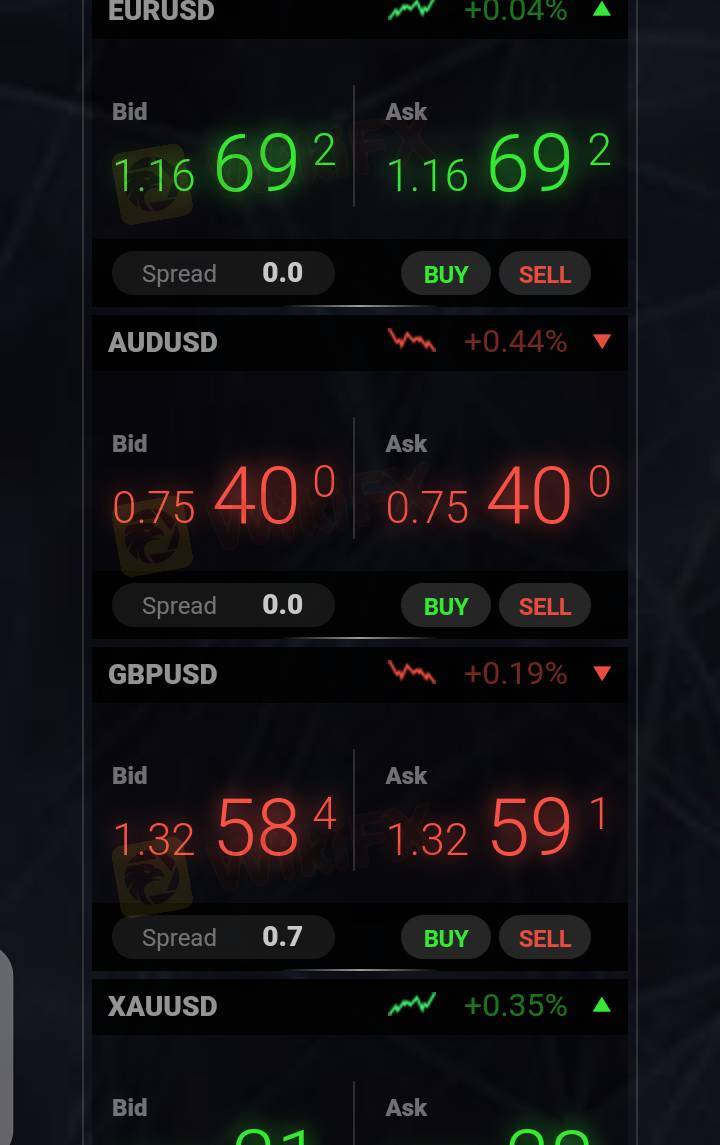Tap BUY for EURUSD

[445, 274]
